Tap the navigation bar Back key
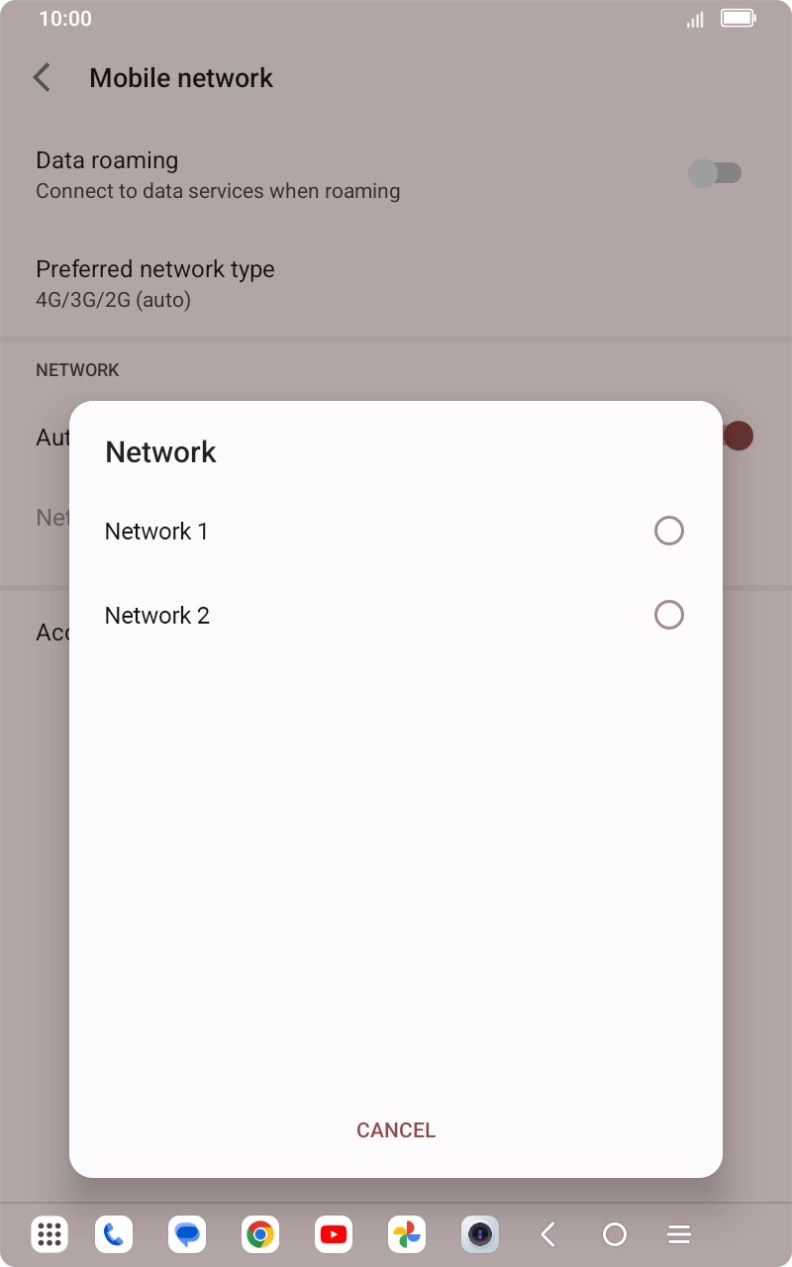792x1267 pixels. pyautogui.click(x=548, y=1234)
